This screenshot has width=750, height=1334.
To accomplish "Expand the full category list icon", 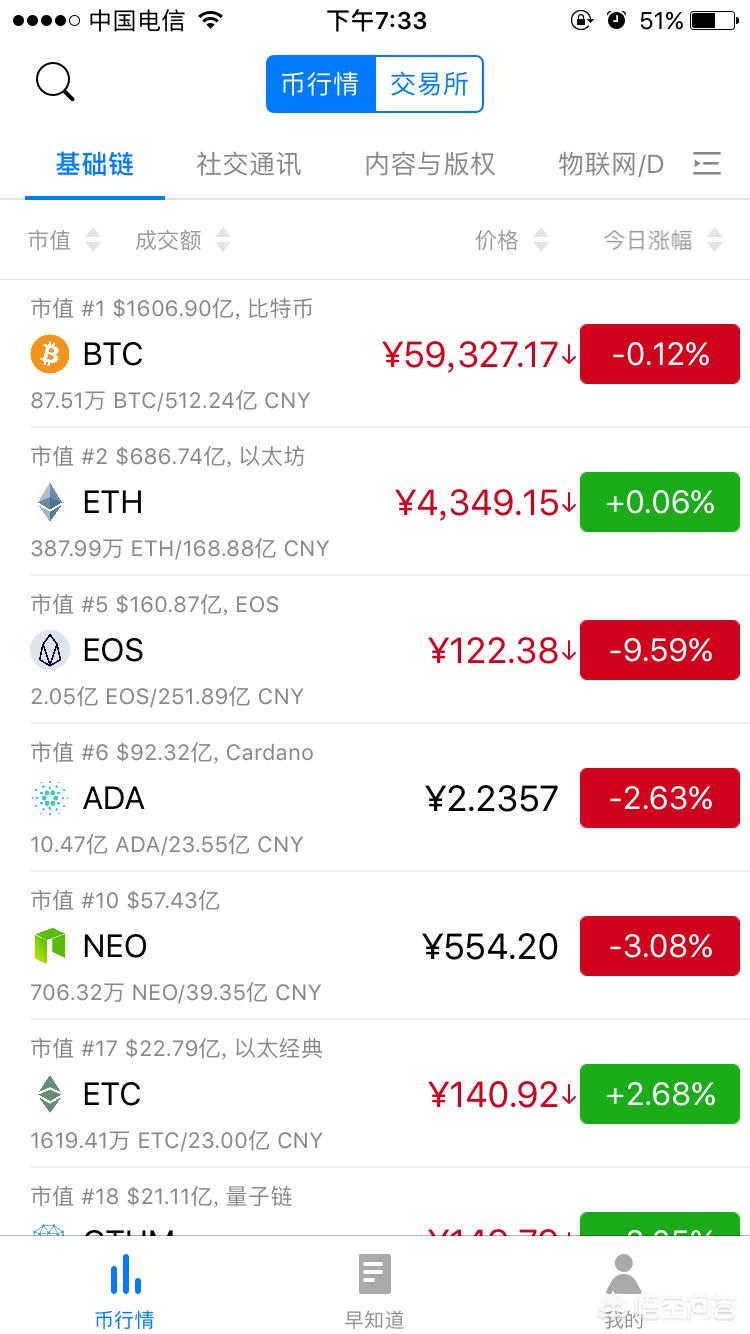I will pos(707,164).
